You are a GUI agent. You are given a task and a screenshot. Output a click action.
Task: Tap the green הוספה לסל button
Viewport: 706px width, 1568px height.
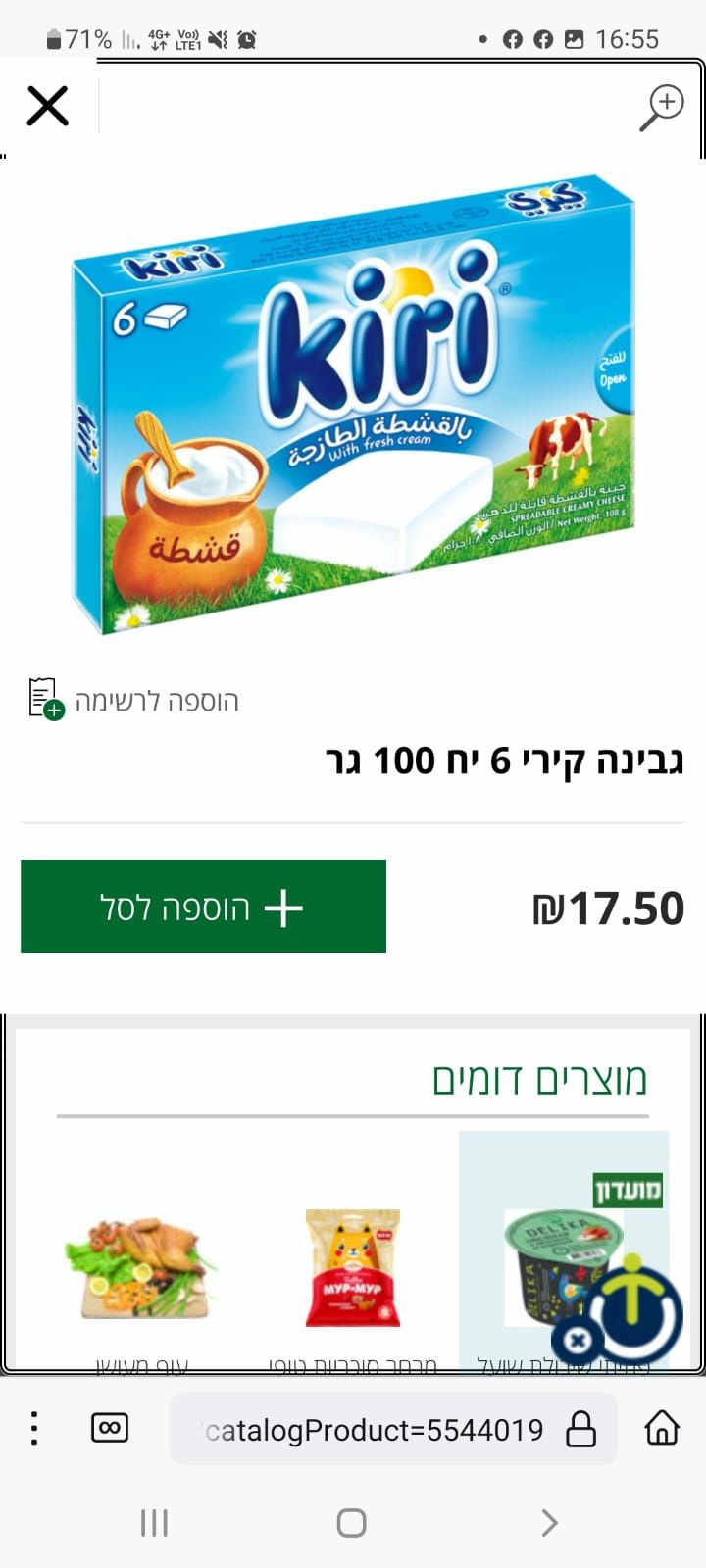pyautogui.click(x=203, y=906)
